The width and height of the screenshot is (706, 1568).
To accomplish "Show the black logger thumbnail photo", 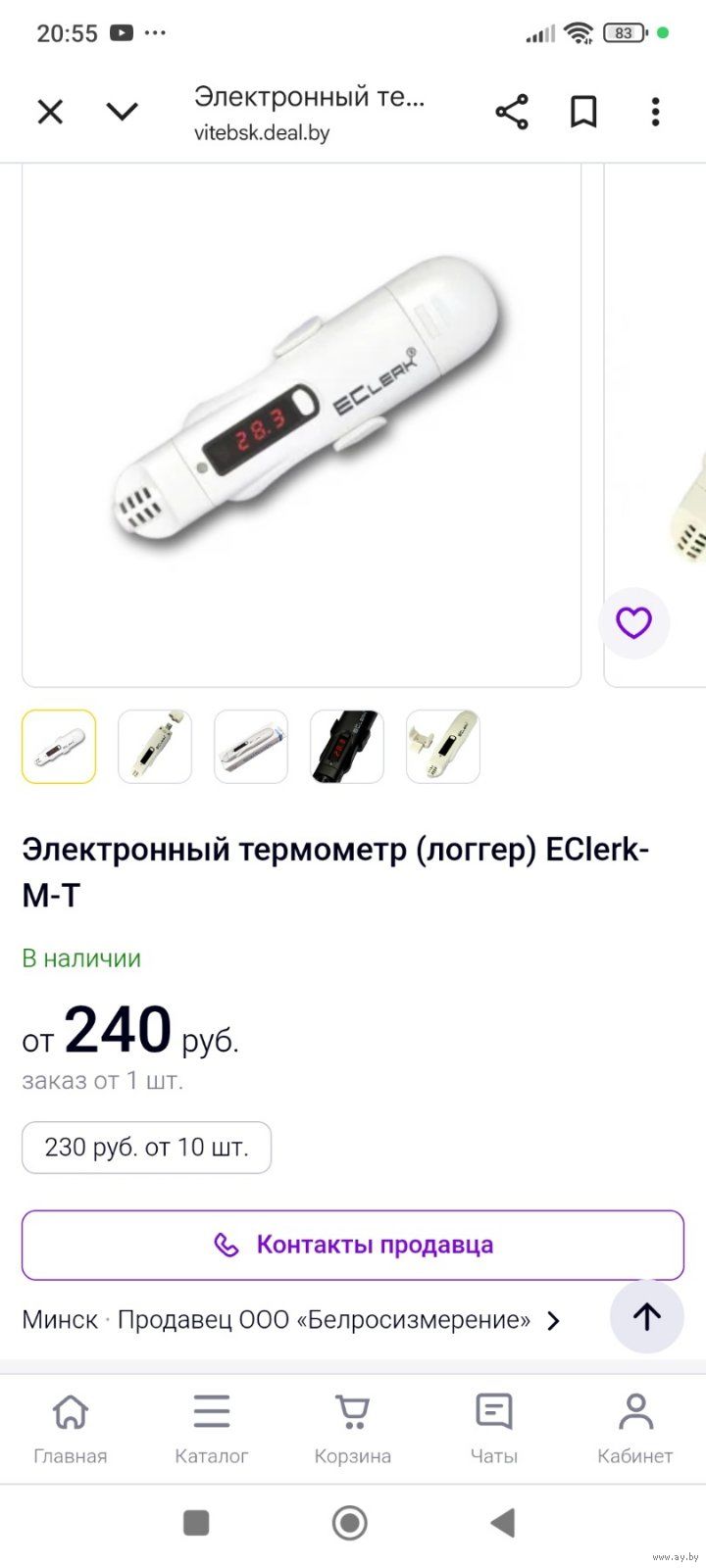I will (347, 747).
